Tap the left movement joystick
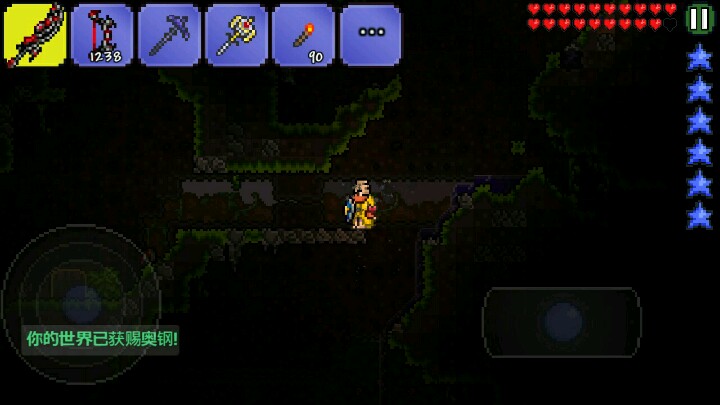The image size is (720, 405). (x=82, y=304)
